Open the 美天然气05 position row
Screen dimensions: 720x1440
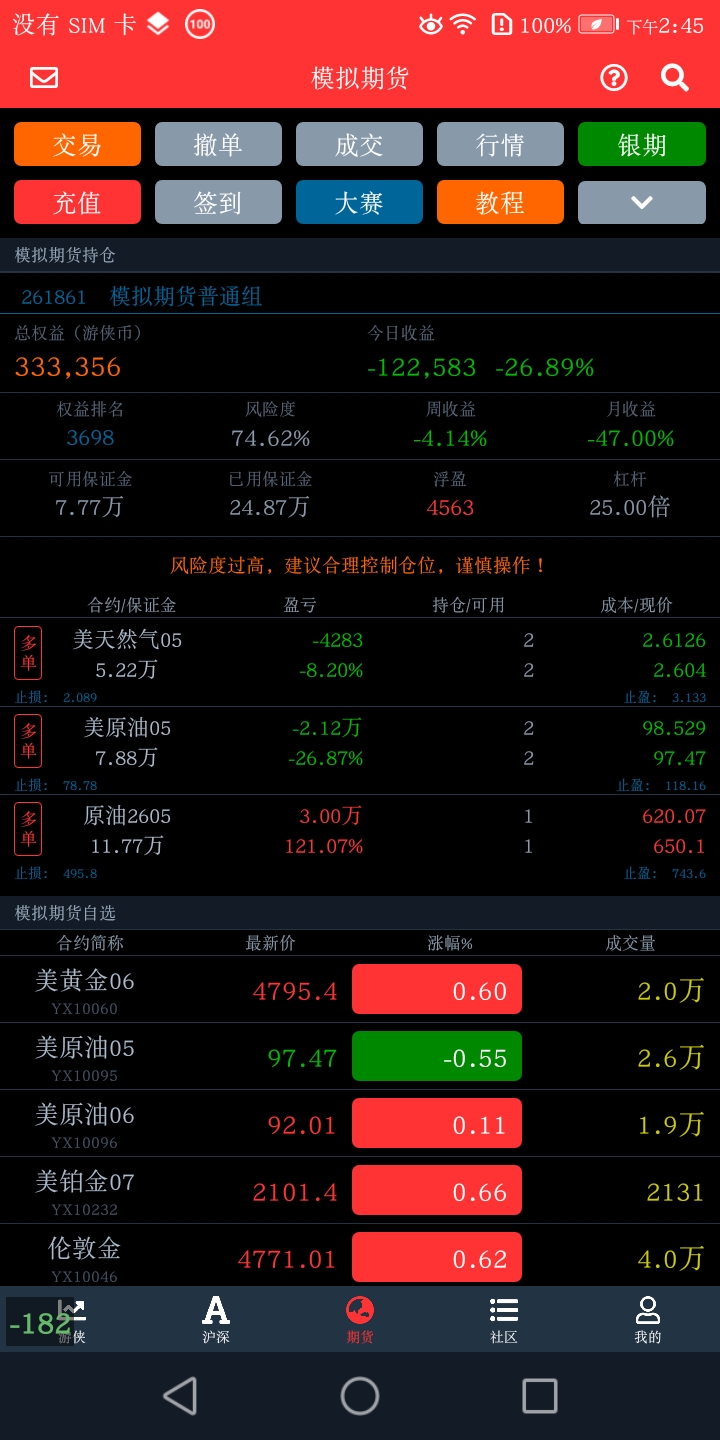click(360, 656)
